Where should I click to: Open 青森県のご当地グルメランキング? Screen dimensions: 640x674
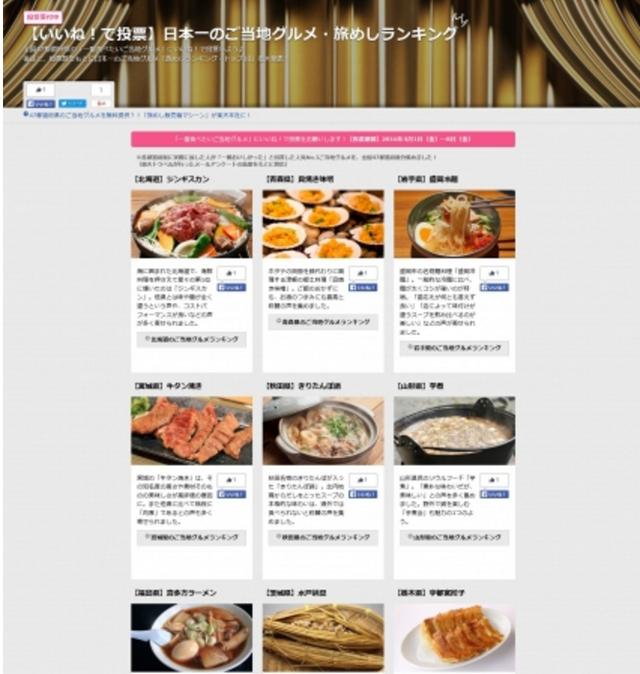point(321,323)
